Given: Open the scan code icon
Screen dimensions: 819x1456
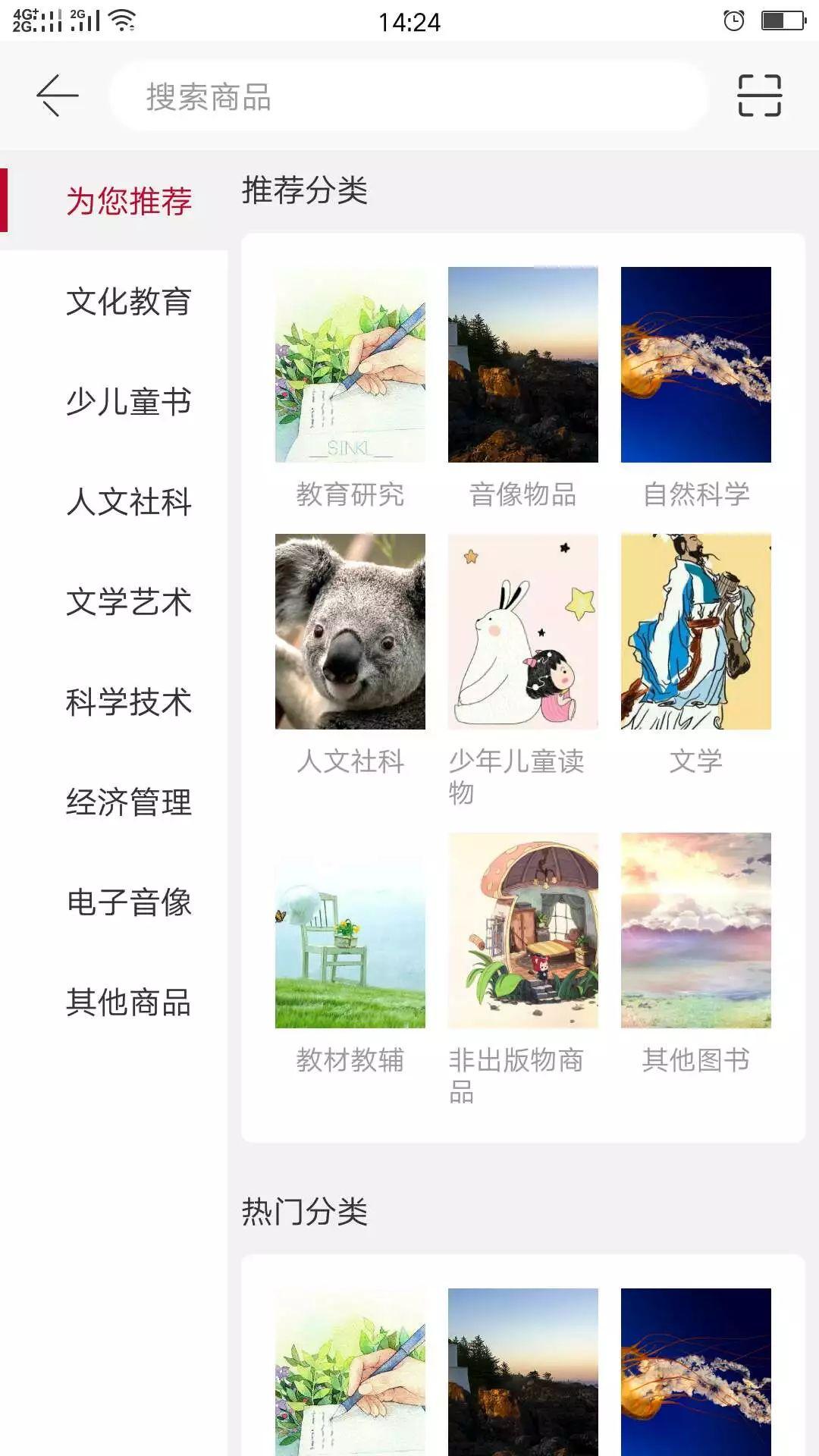Looking at the screenshot, I should (759, 96).
